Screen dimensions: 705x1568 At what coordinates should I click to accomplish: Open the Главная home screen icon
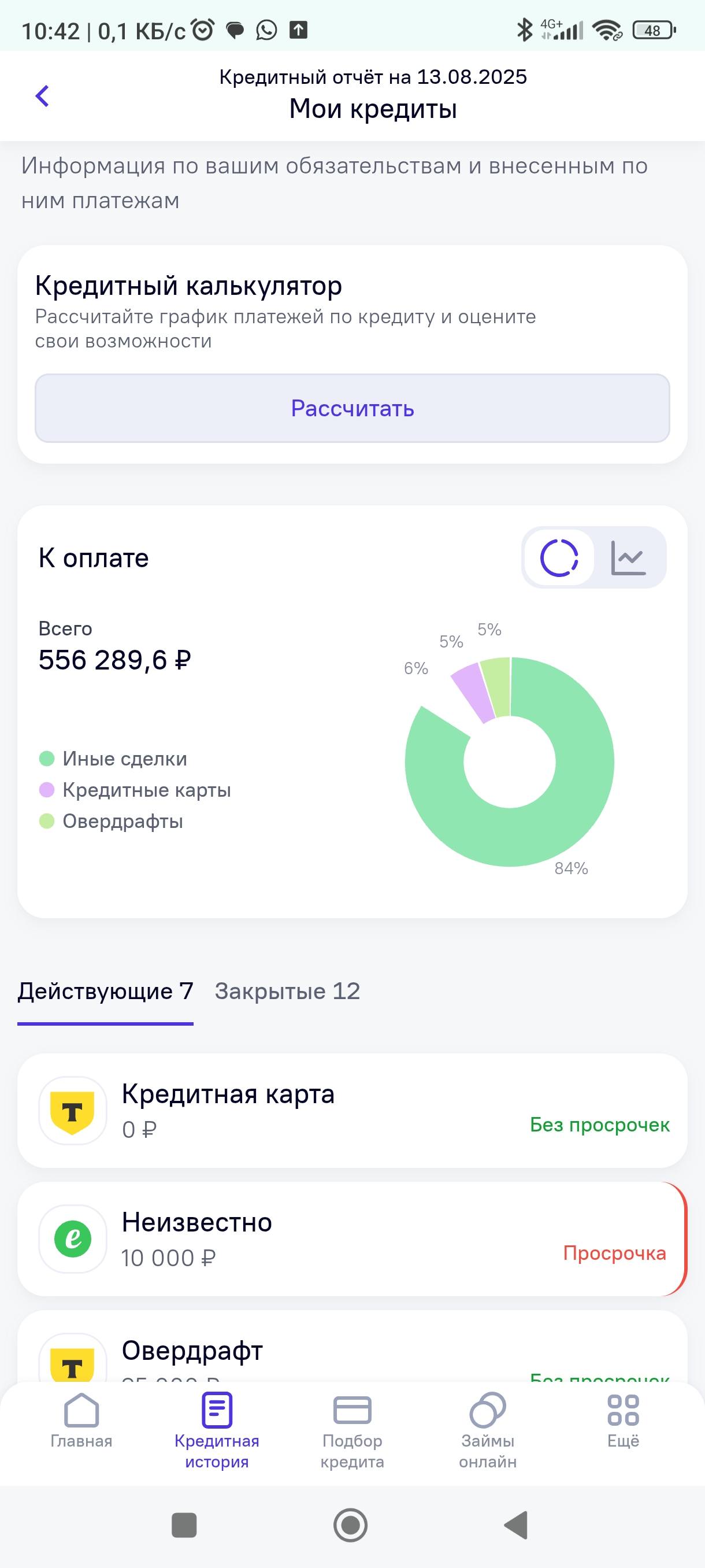tap(81, 1418)
